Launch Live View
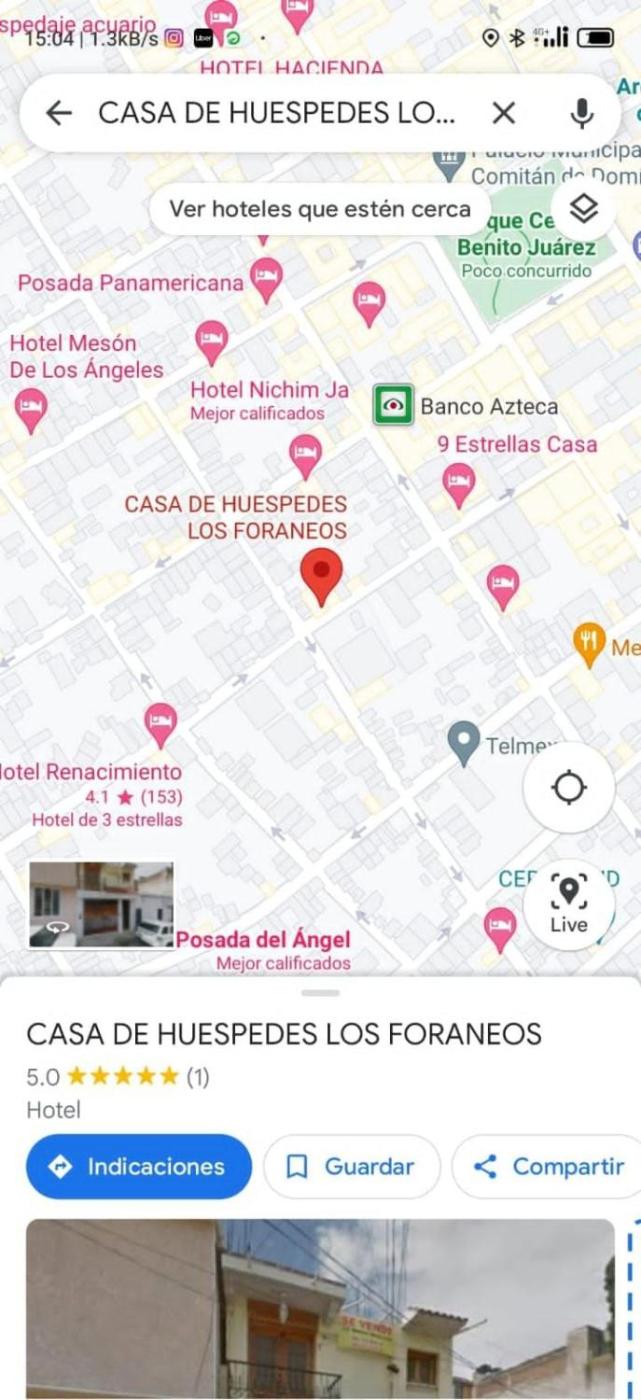Image resolution: width=641 pixels, height=1400 pixels. [x=568, y=906]
